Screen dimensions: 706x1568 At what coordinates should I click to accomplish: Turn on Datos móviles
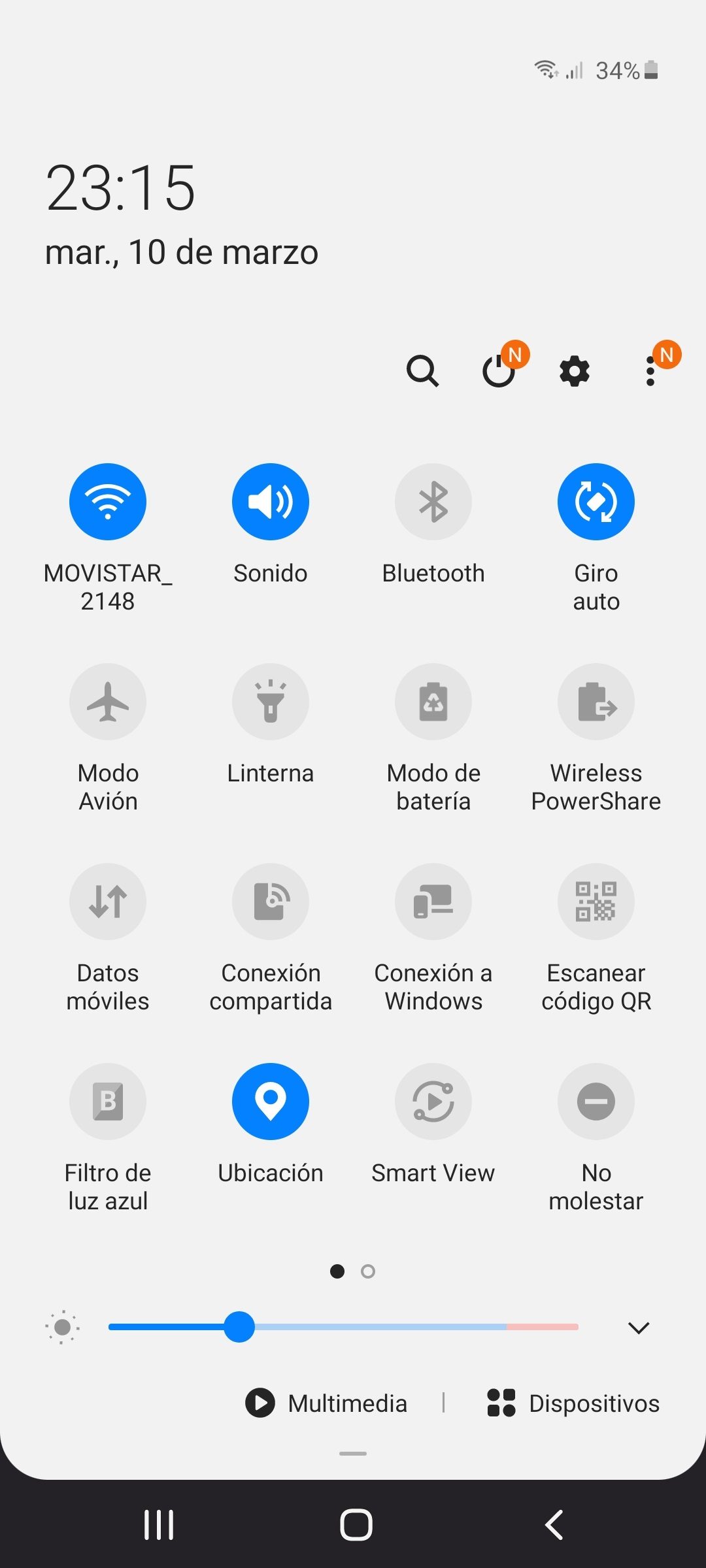(x=108, y=902)
